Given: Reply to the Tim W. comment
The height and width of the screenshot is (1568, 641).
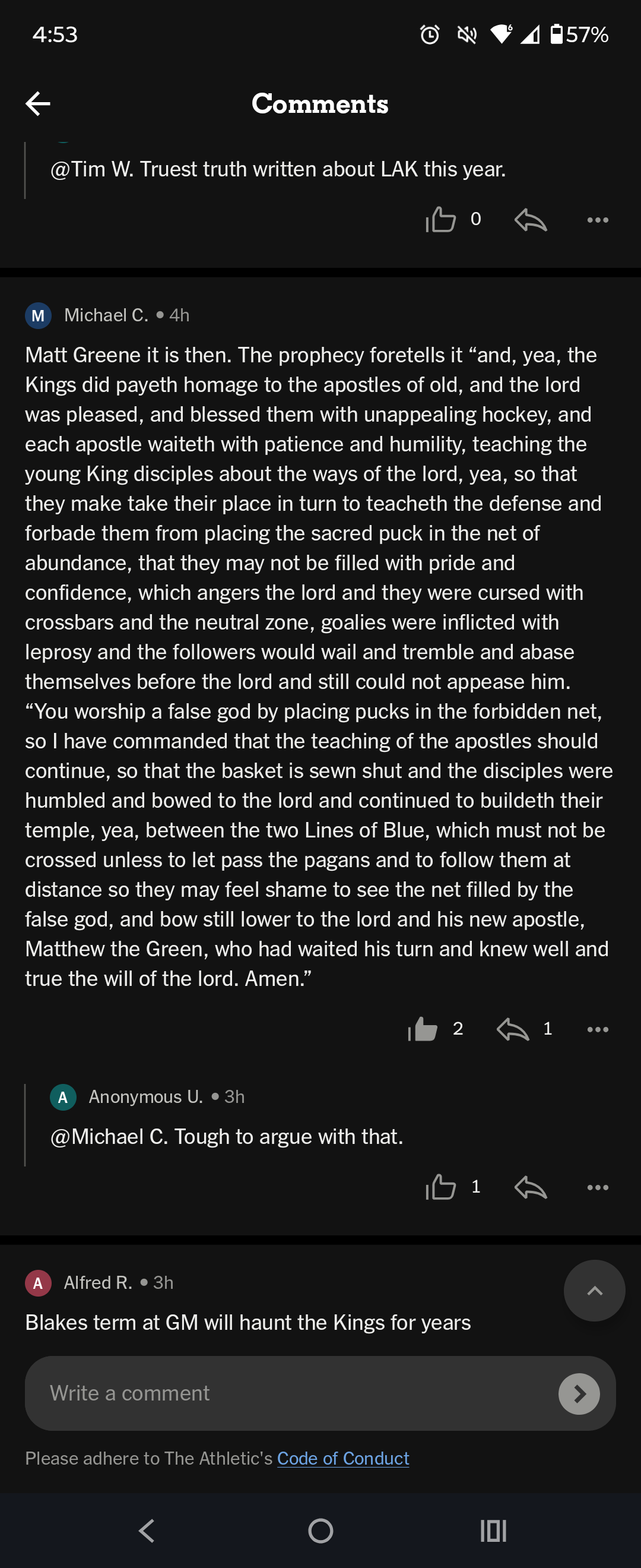Looking at the screenshot, I should [531, 220].
